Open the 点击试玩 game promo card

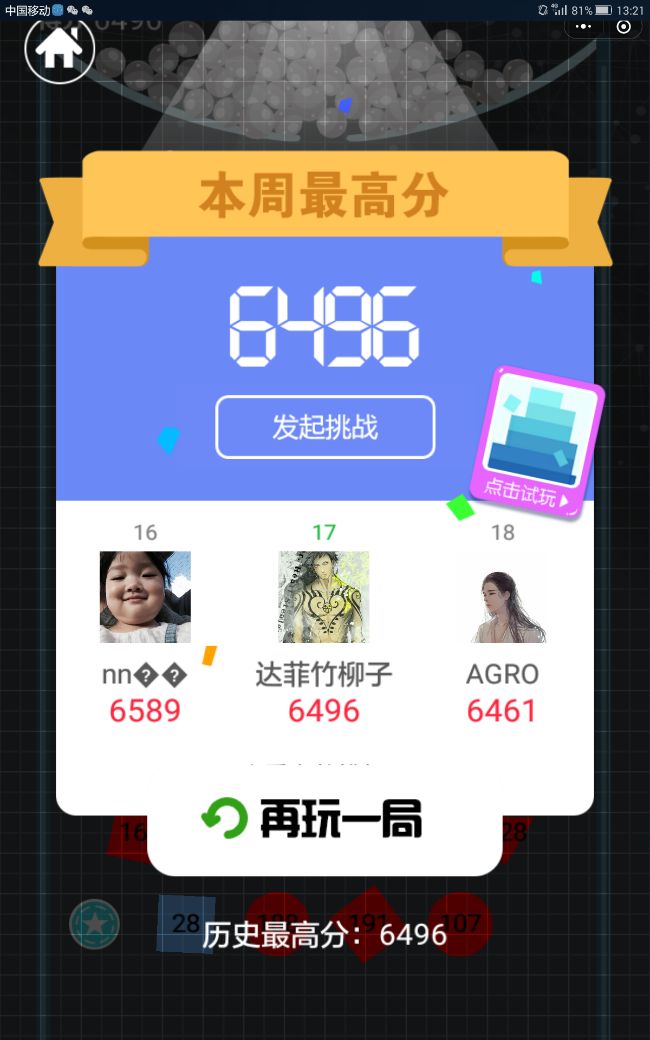(537, 441)
